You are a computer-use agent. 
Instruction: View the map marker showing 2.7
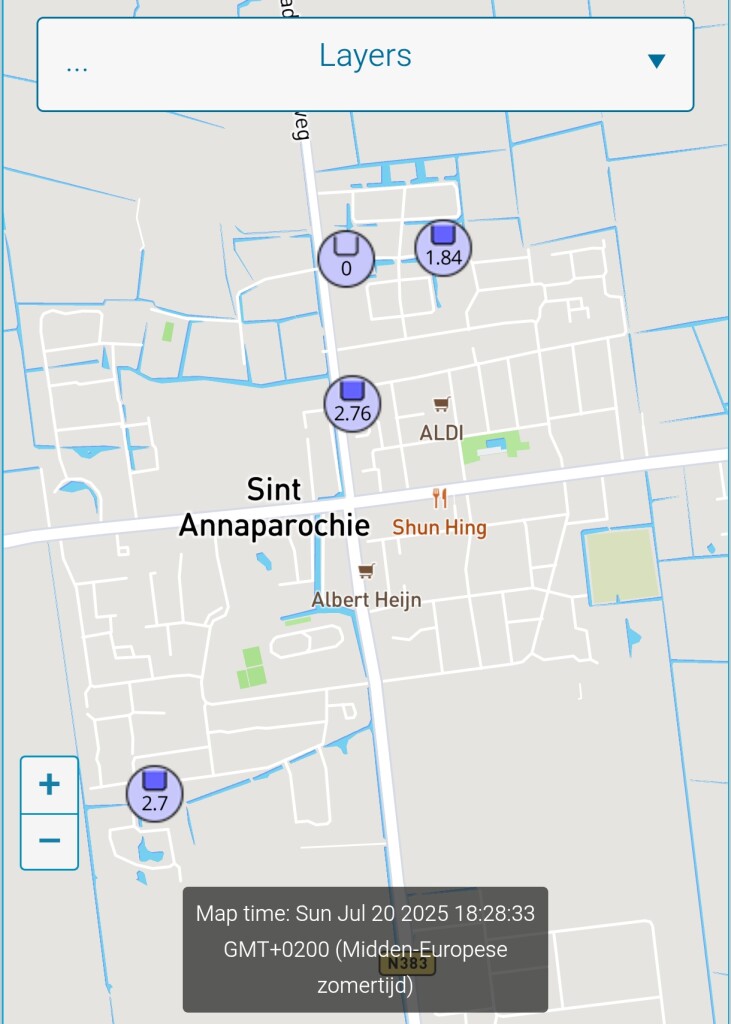[154, 793]
